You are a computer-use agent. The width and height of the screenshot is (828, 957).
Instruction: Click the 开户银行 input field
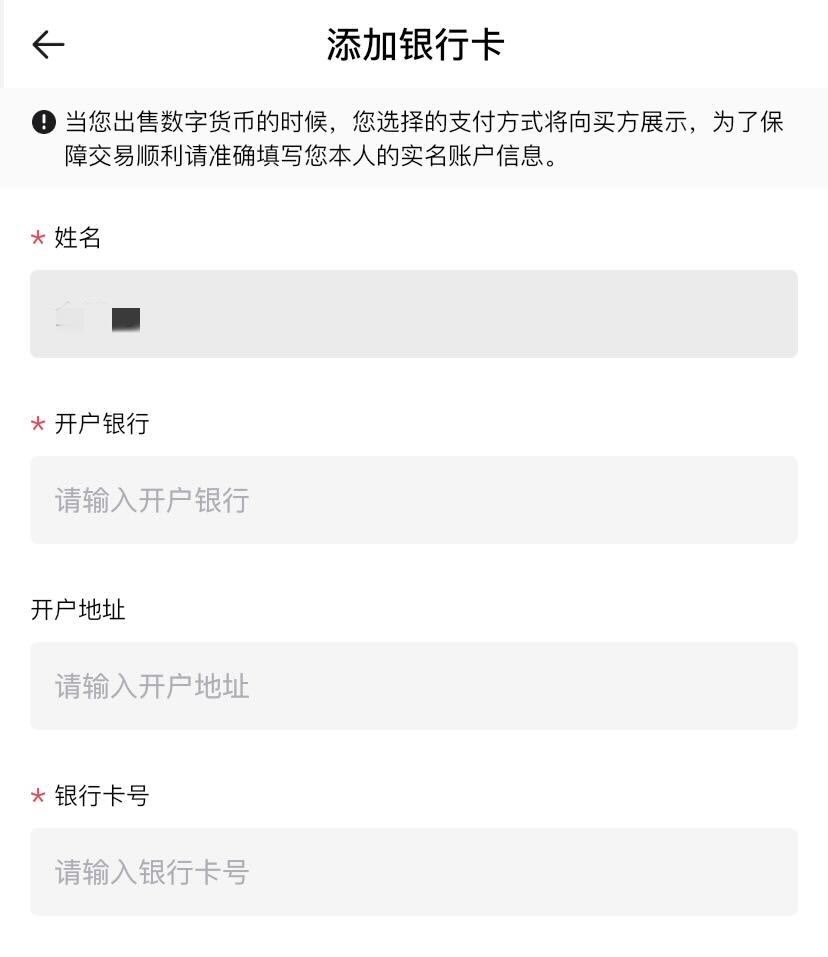(x=414, y=500)
